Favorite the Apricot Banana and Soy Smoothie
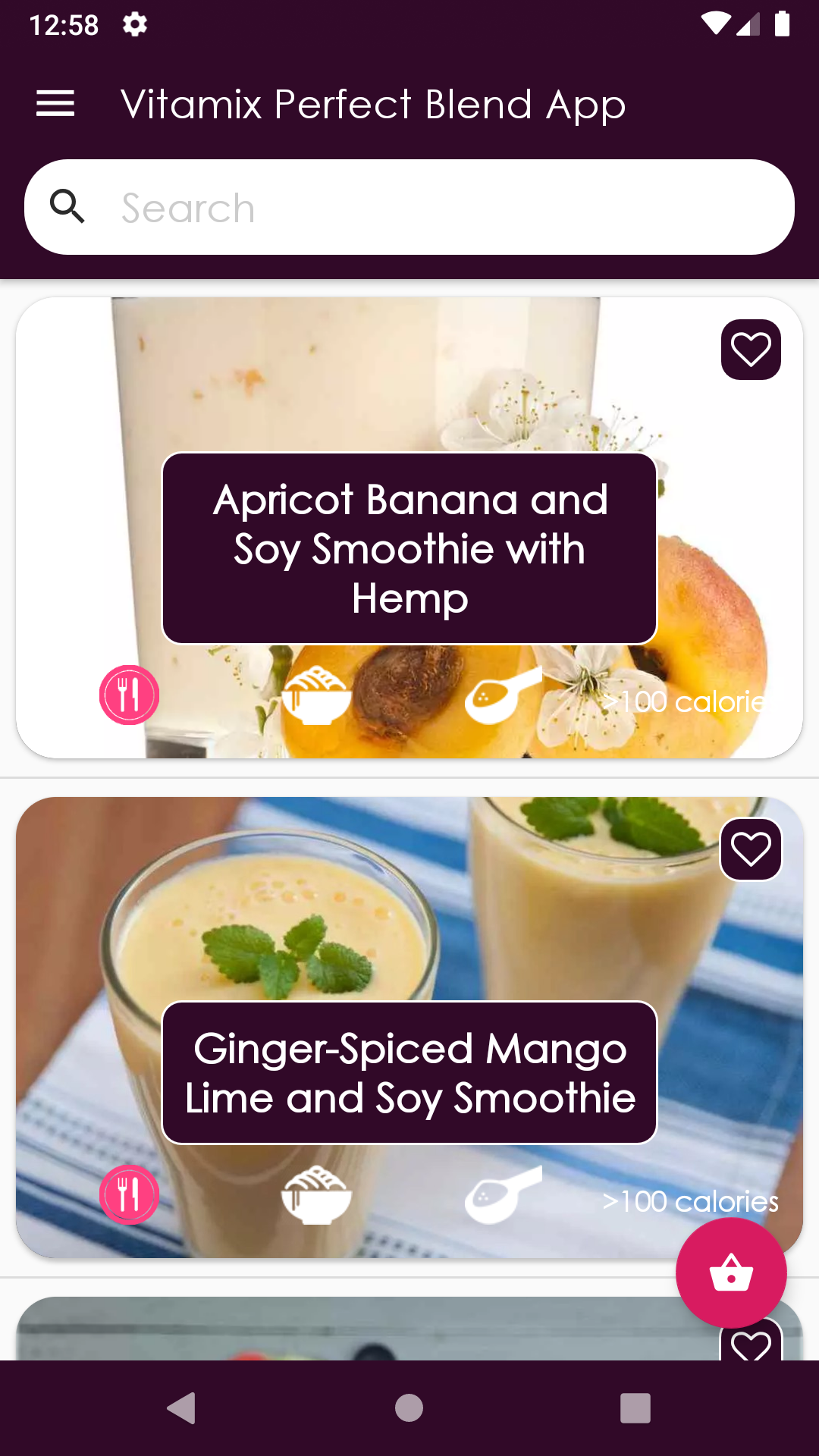 (751, 350)
